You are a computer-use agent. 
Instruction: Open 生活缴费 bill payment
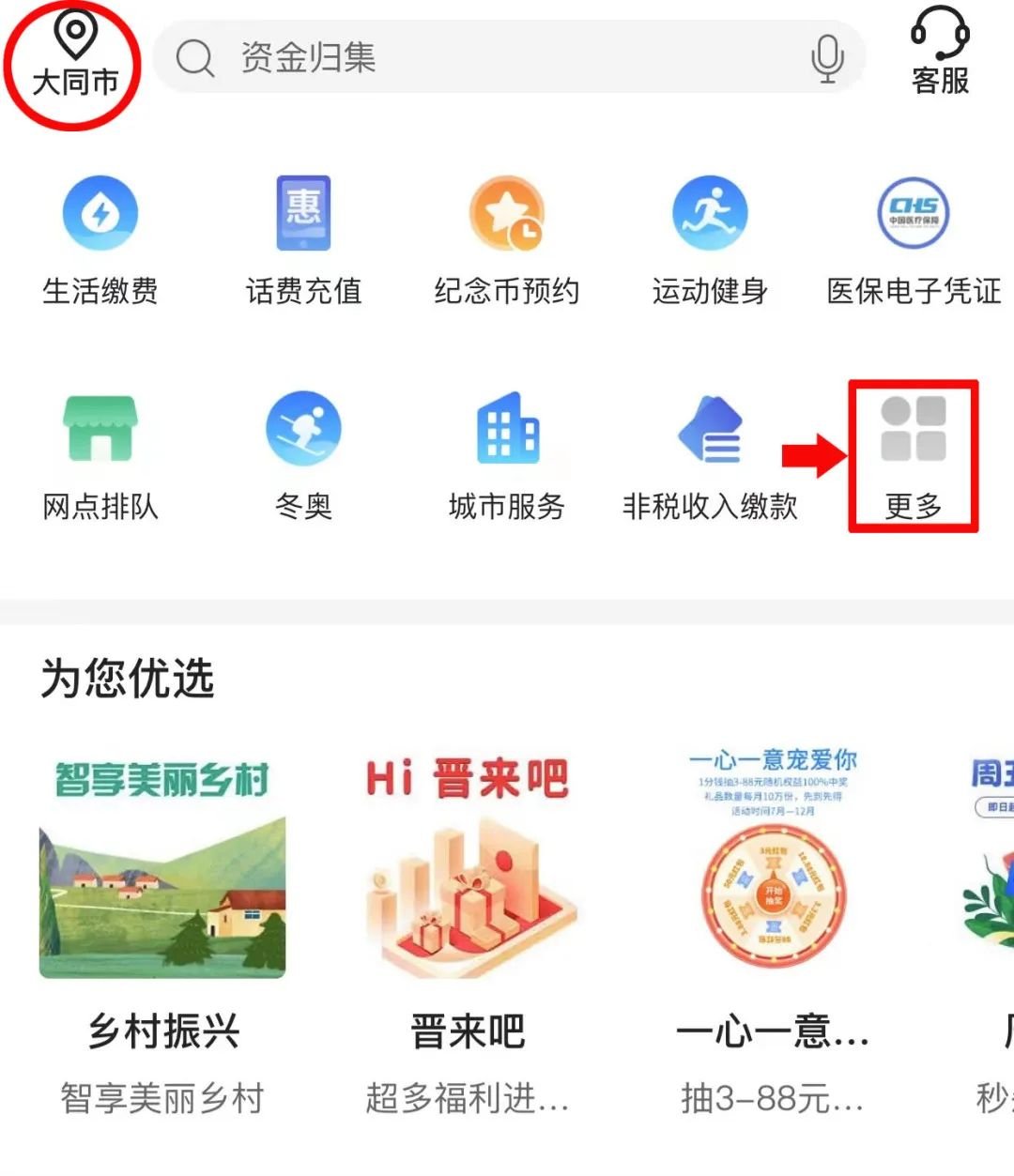click(100, 240)
